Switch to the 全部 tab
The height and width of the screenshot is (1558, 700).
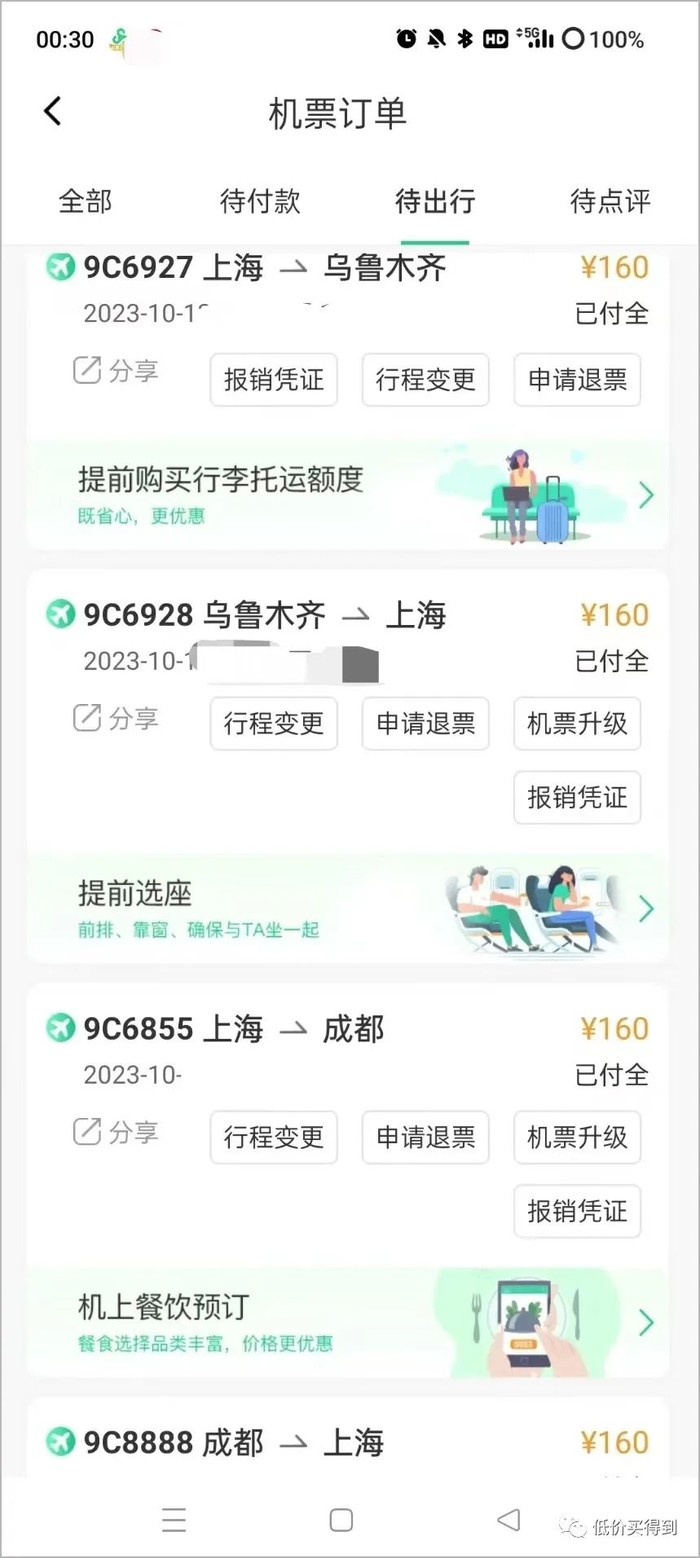coord(85,201)
